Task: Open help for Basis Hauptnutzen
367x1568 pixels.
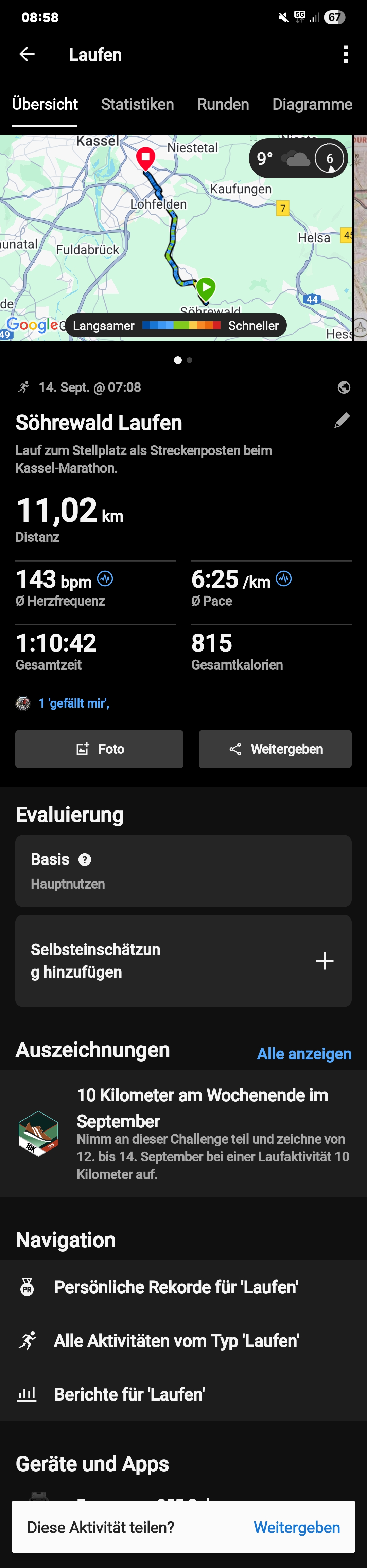Action: 85,859
